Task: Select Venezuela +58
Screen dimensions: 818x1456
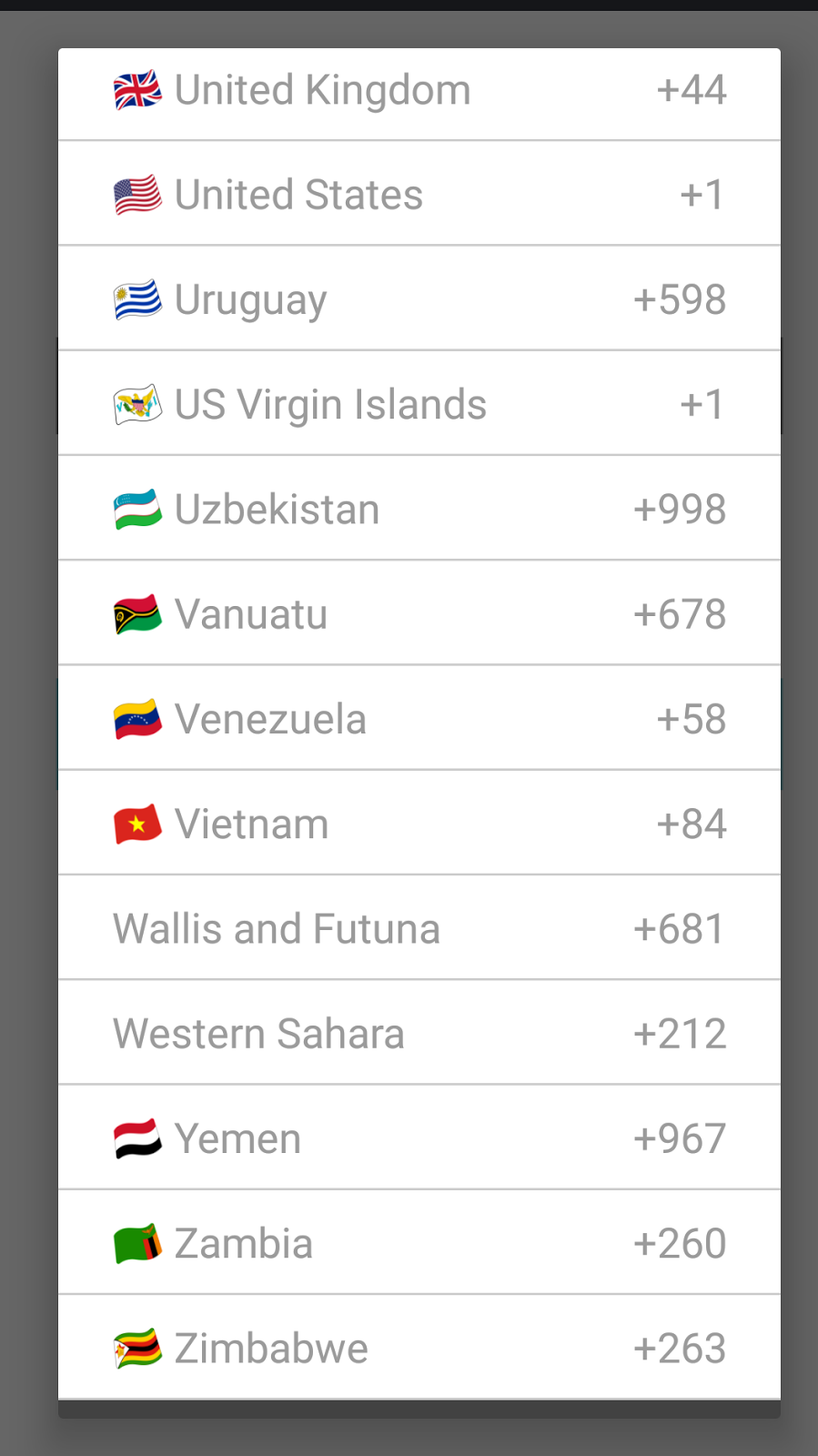Action: pyautogui.click(x=419, y=719)
